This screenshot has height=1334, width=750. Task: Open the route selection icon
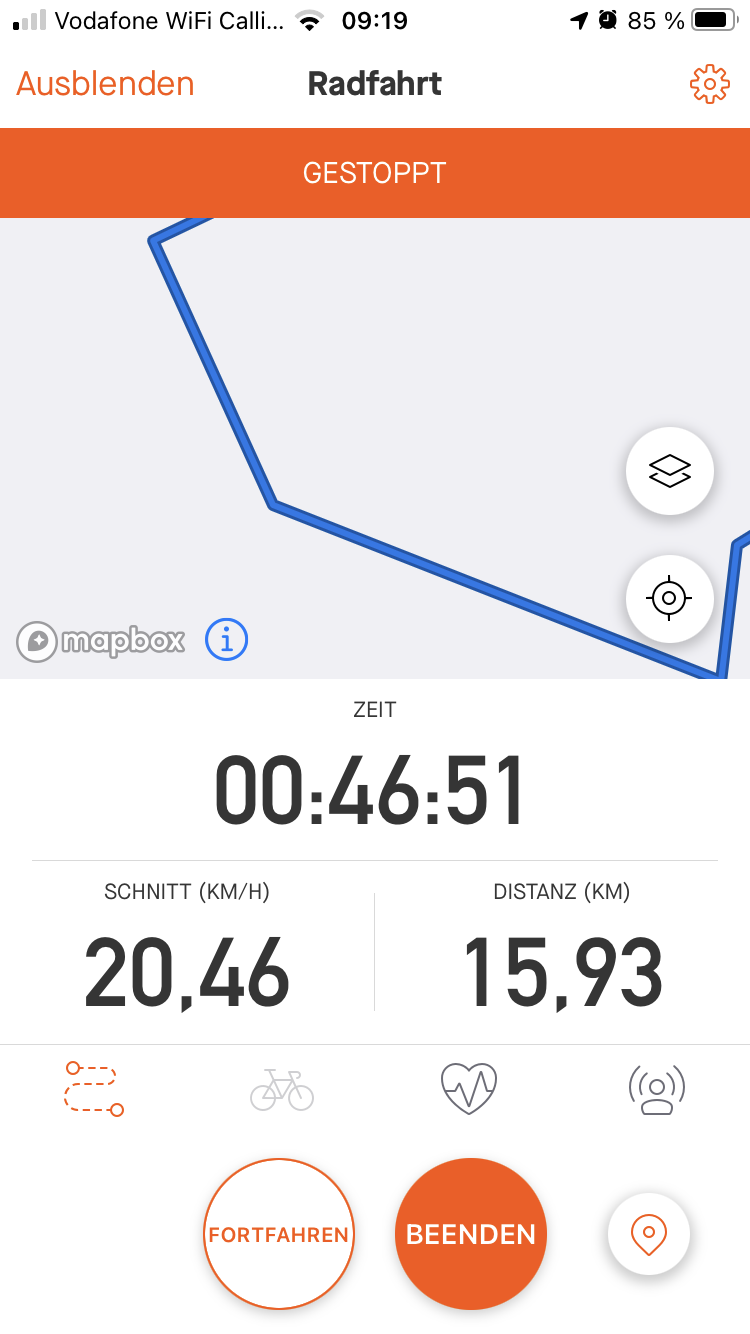94,1089
